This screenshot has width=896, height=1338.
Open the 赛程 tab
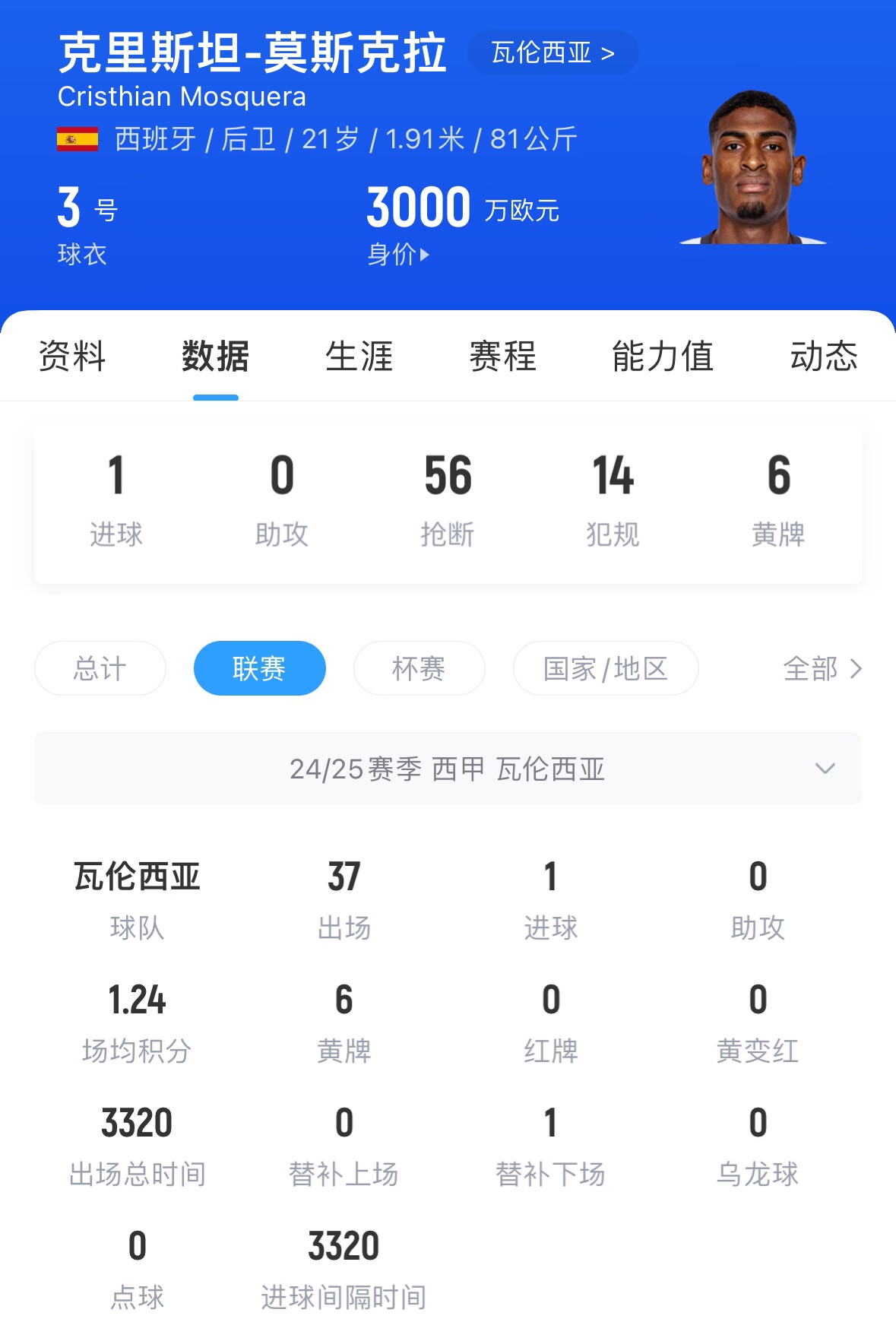(502, 356)
